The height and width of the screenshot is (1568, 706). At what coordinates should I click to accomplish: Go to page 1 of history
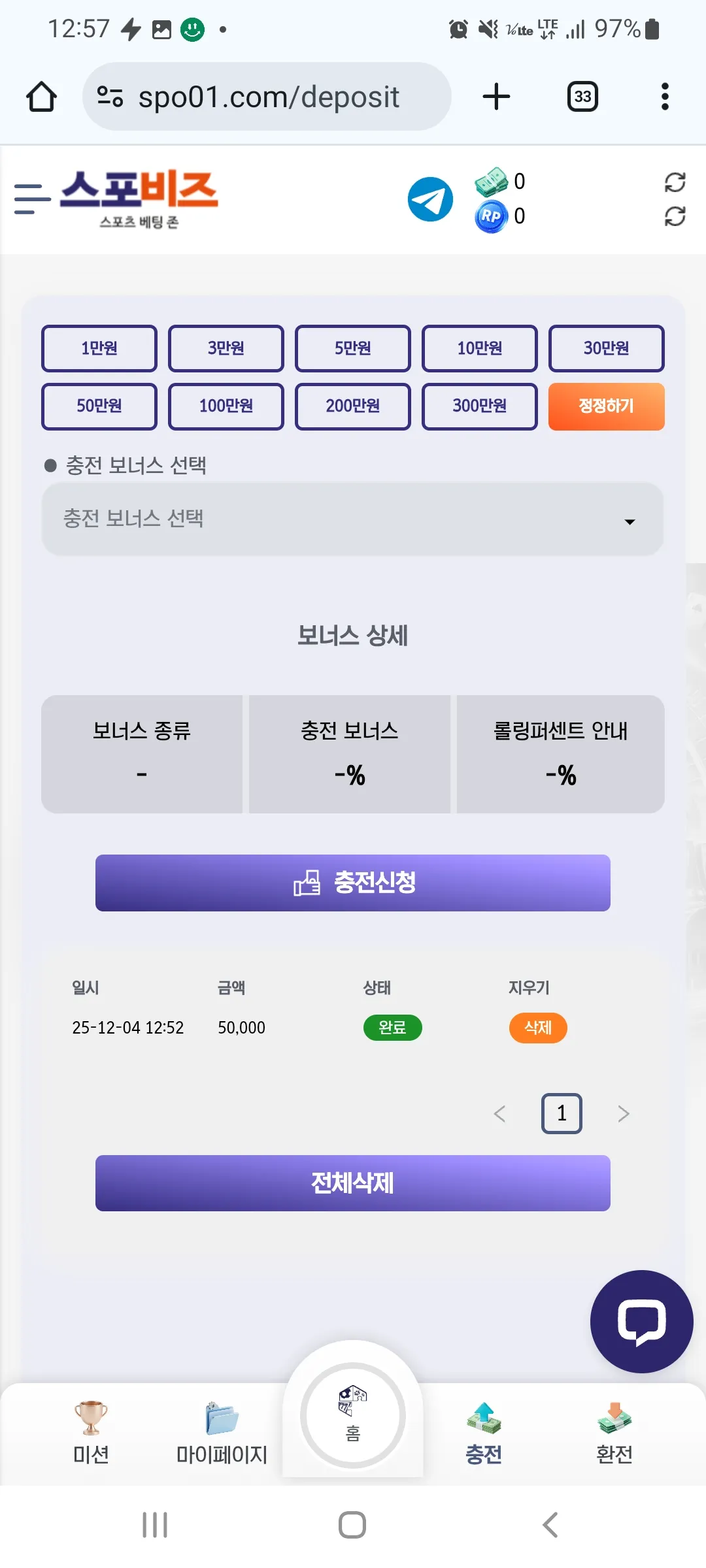(x=562, y=1113)
